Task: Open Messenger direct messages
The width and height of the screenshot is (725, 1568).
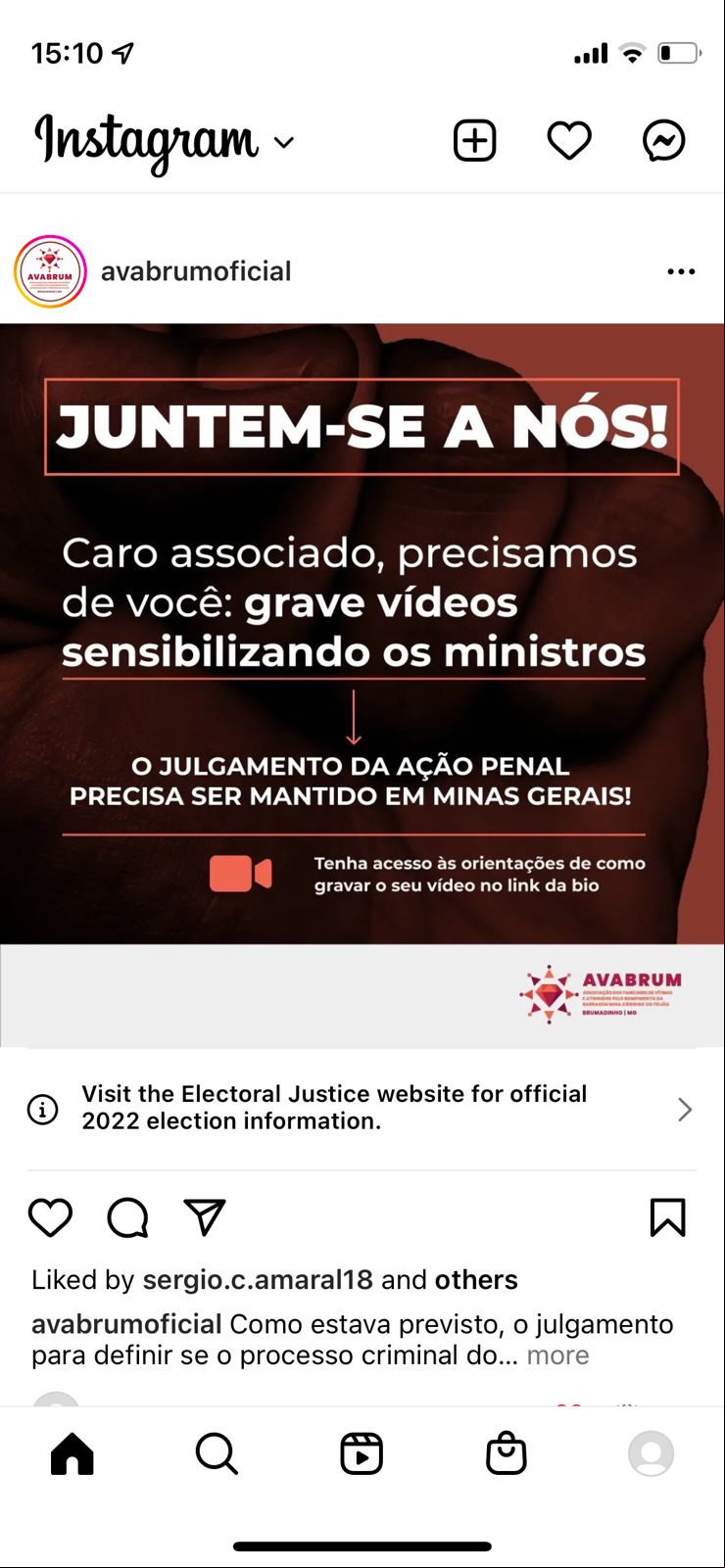Action: point(663,141)
